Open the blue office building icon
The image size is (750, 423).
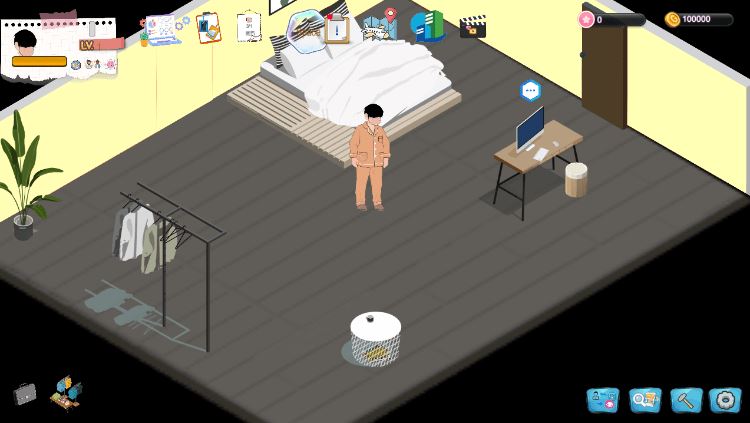pyautogui.click(x=427, y=26)
